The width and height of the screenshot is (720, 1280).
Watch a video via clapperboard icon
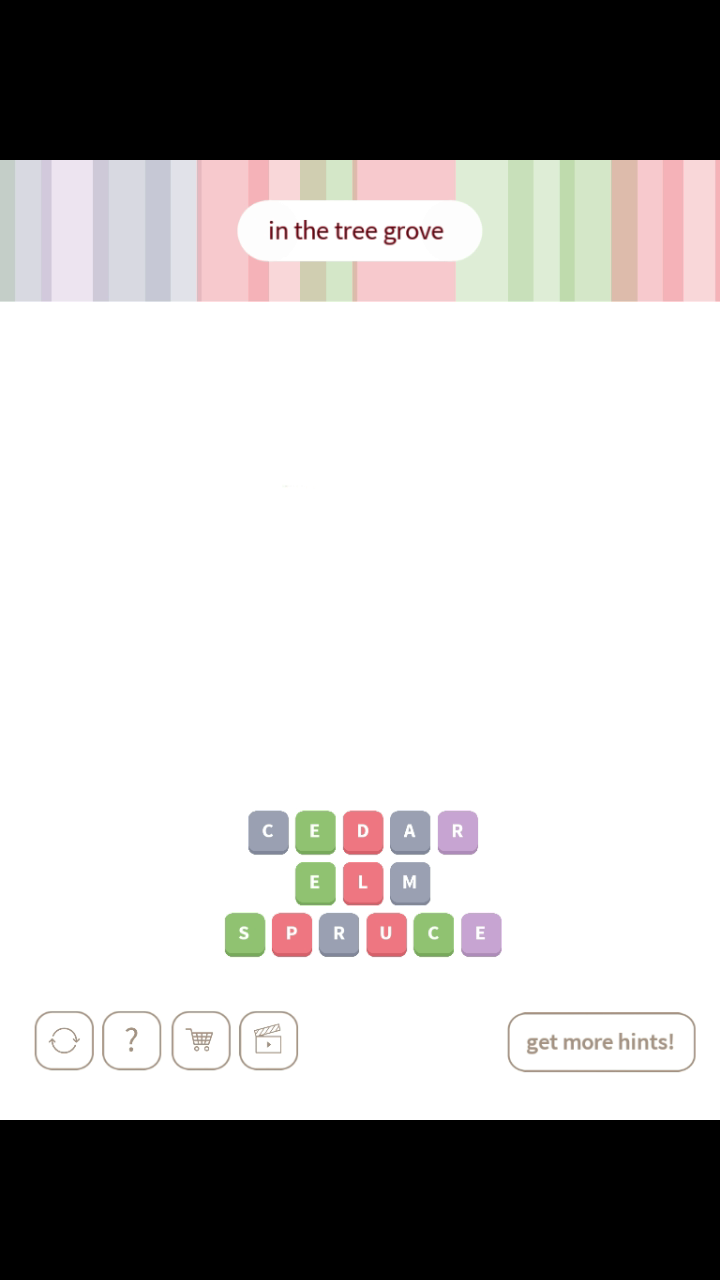tap(268, 1041)
